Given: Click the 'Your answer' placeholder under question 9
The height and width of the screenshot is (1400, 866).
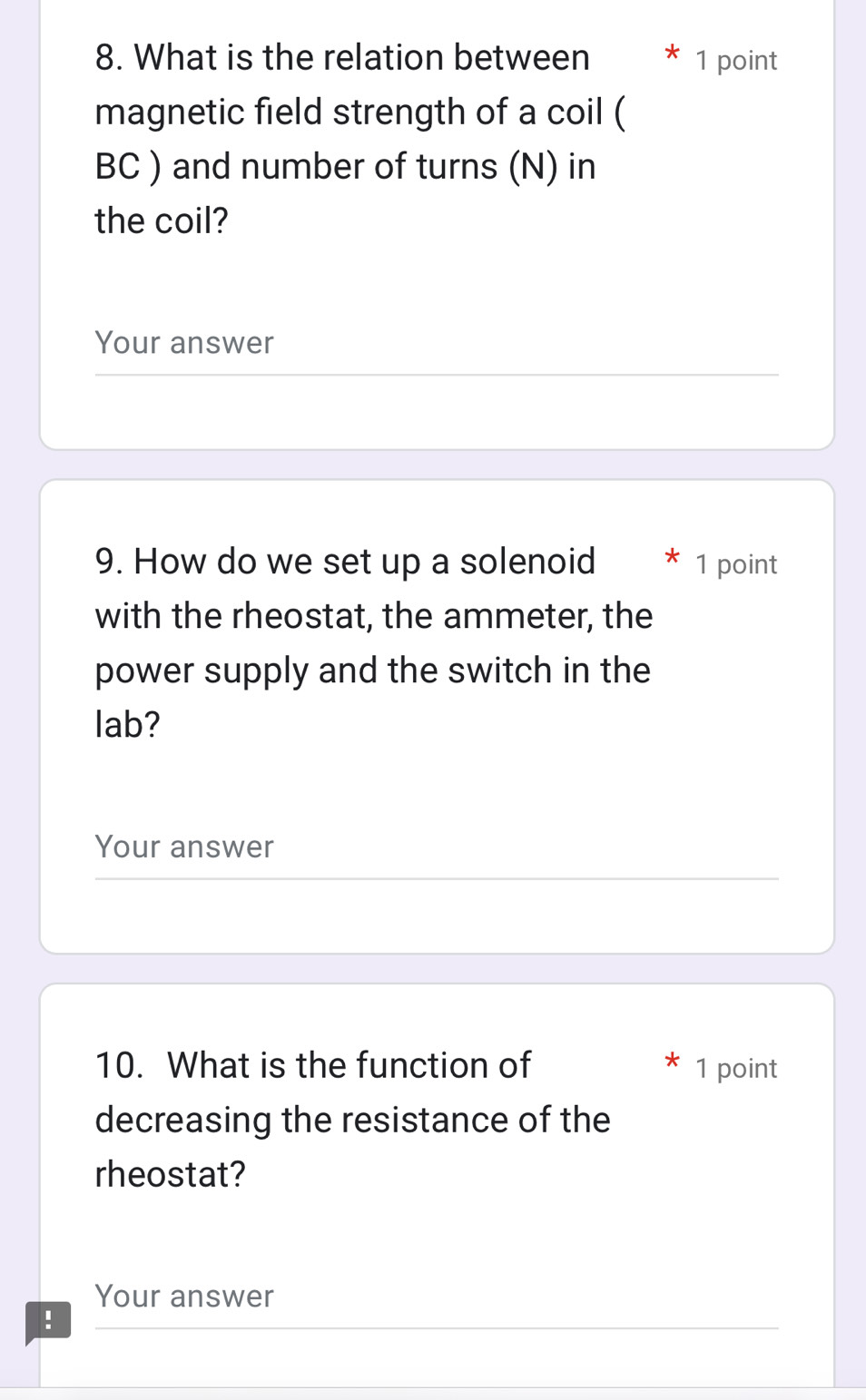Looking at the screenshot, I should point(184,847).
